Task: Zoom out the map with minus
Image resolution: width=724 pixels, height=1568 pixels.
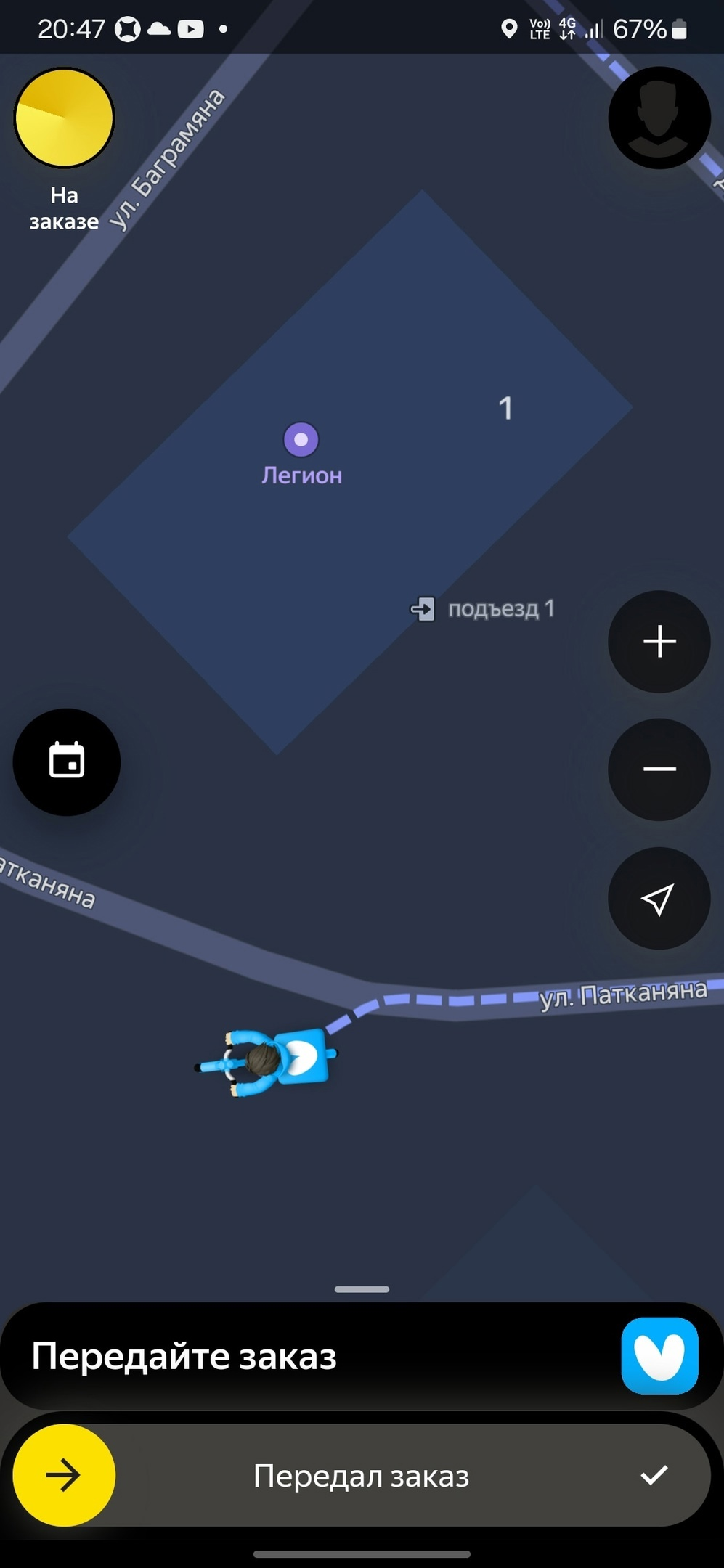Action: point(659,769)
